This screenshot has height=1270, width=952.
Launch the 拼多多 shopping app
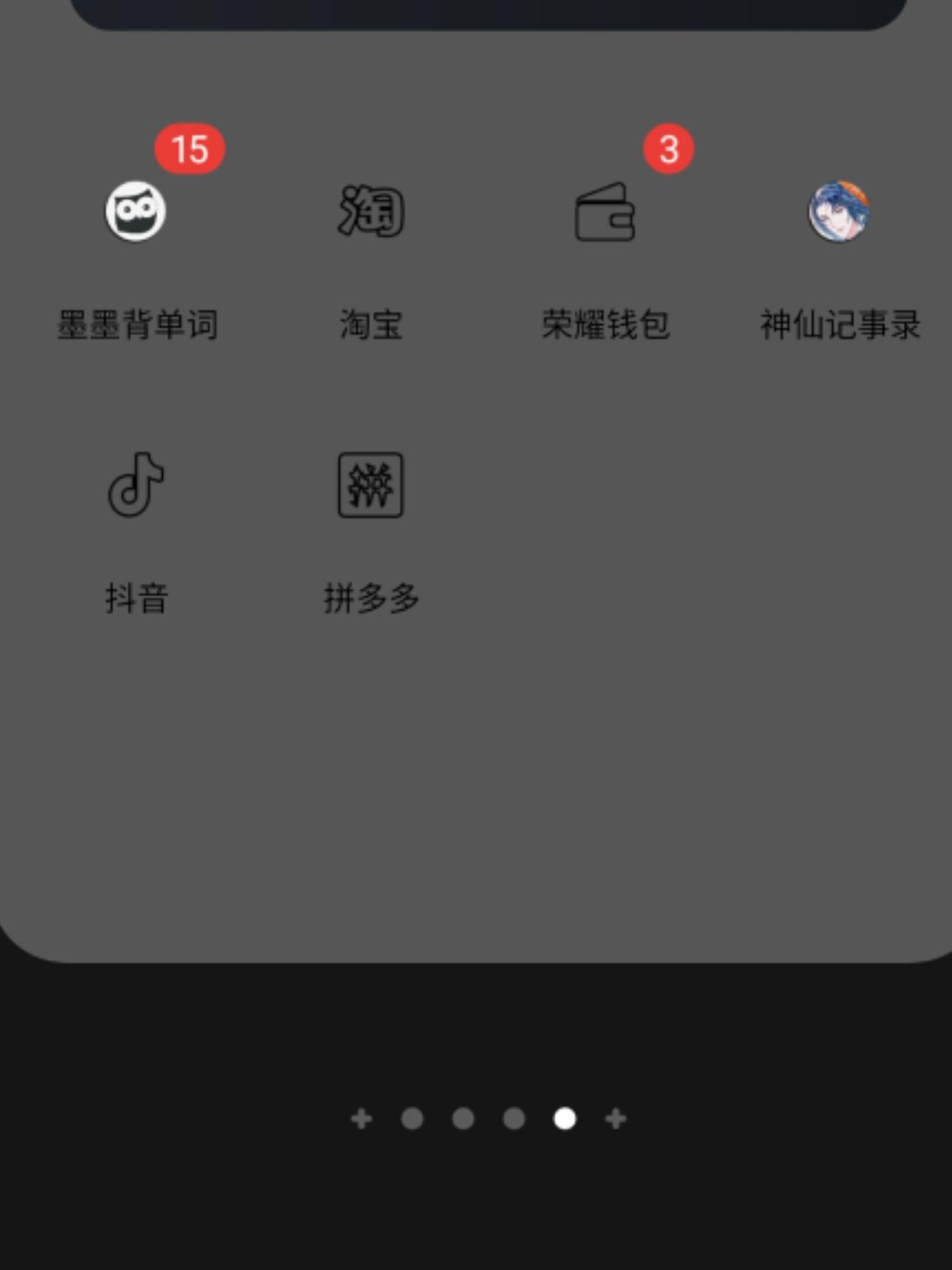(x=371, y=485)
